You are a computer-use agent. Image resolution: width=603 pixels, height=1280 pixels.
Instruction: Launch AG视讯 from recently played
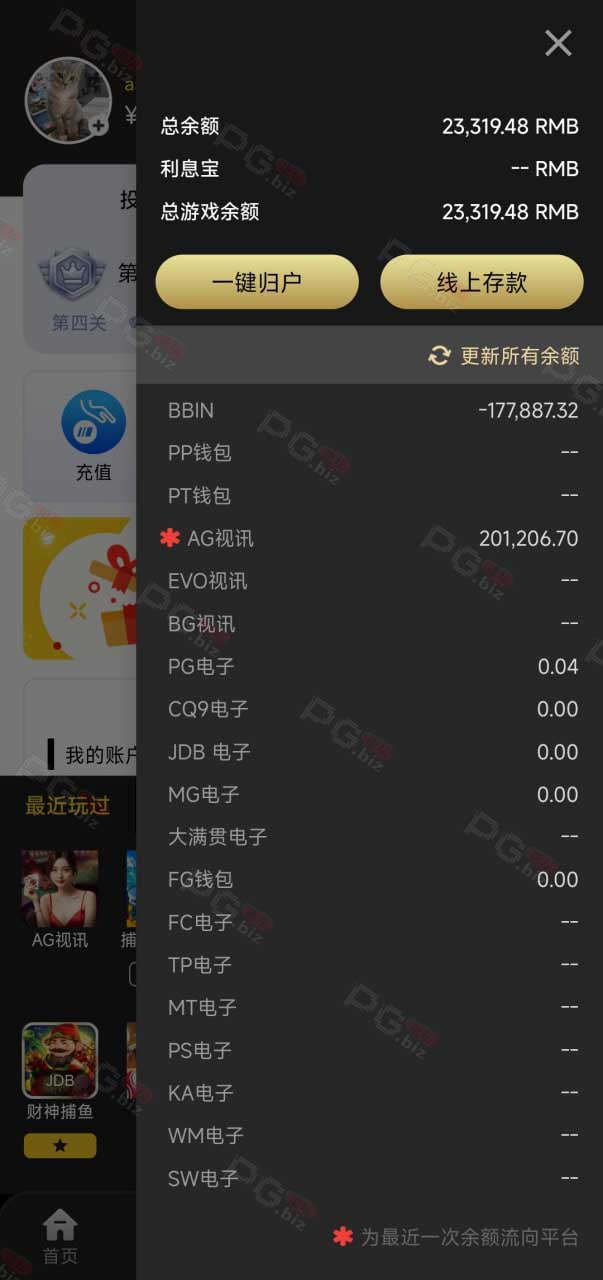60,899
